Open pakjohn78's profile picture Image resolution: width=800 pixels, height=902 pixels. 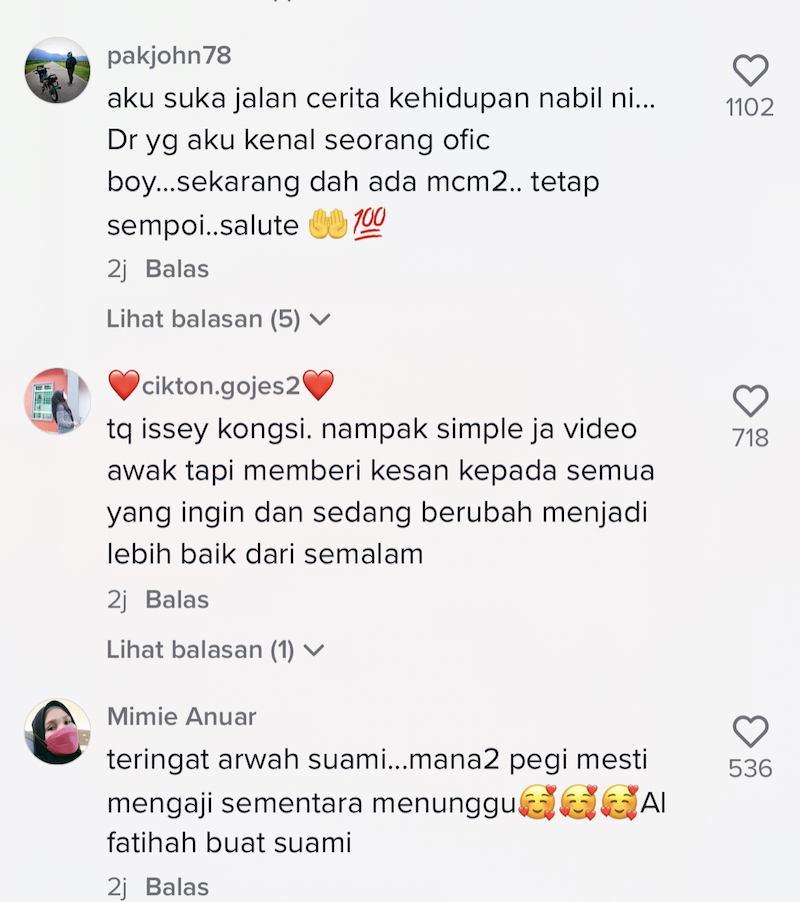click(x=57, y=70)
